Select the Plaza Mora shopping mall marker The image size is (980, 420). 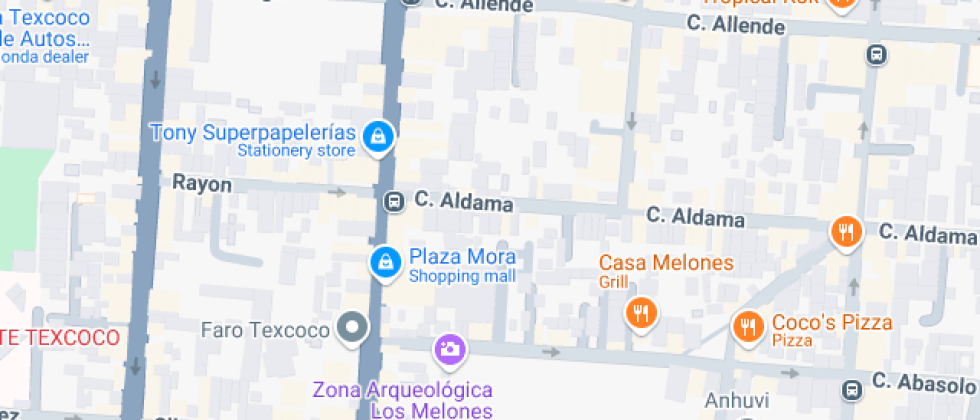point(383,263)
